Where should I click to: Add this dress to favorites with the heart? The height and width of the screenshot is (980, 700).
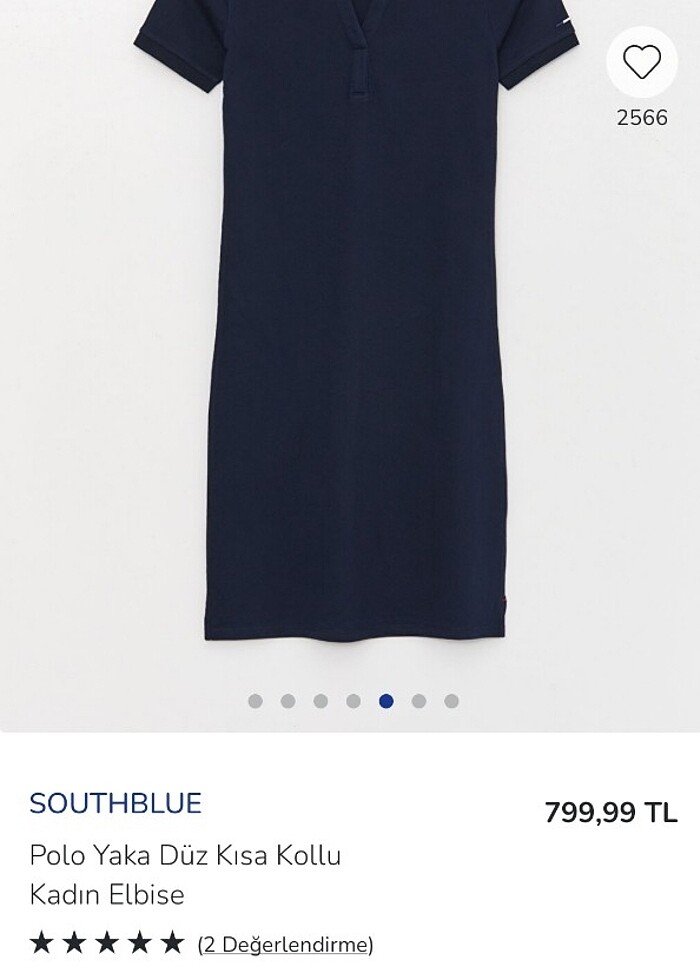[x=641, y=63]
